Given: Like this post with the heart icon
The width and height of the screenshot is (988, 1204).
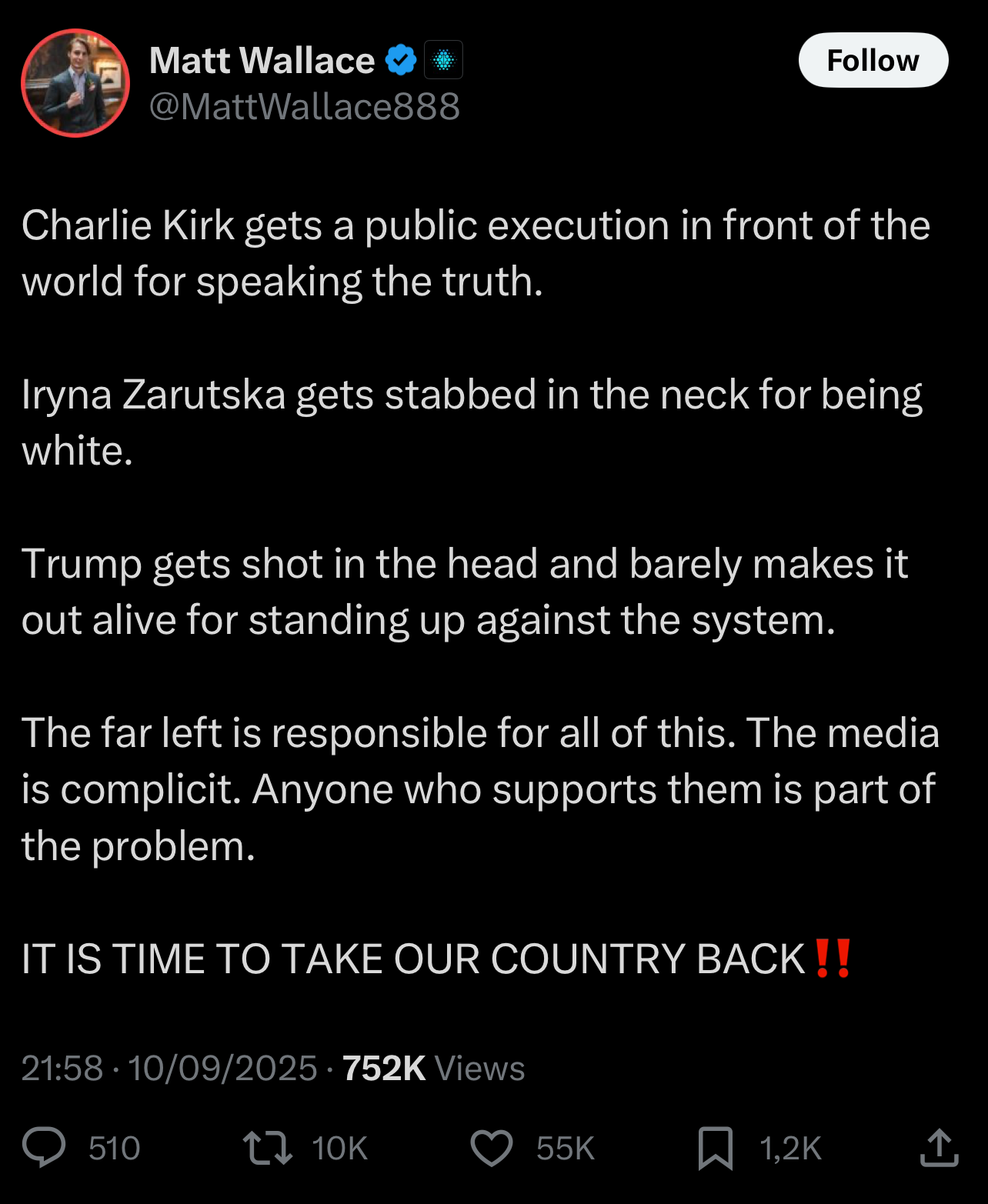Looking at the screenshot, I should 492,1147.
